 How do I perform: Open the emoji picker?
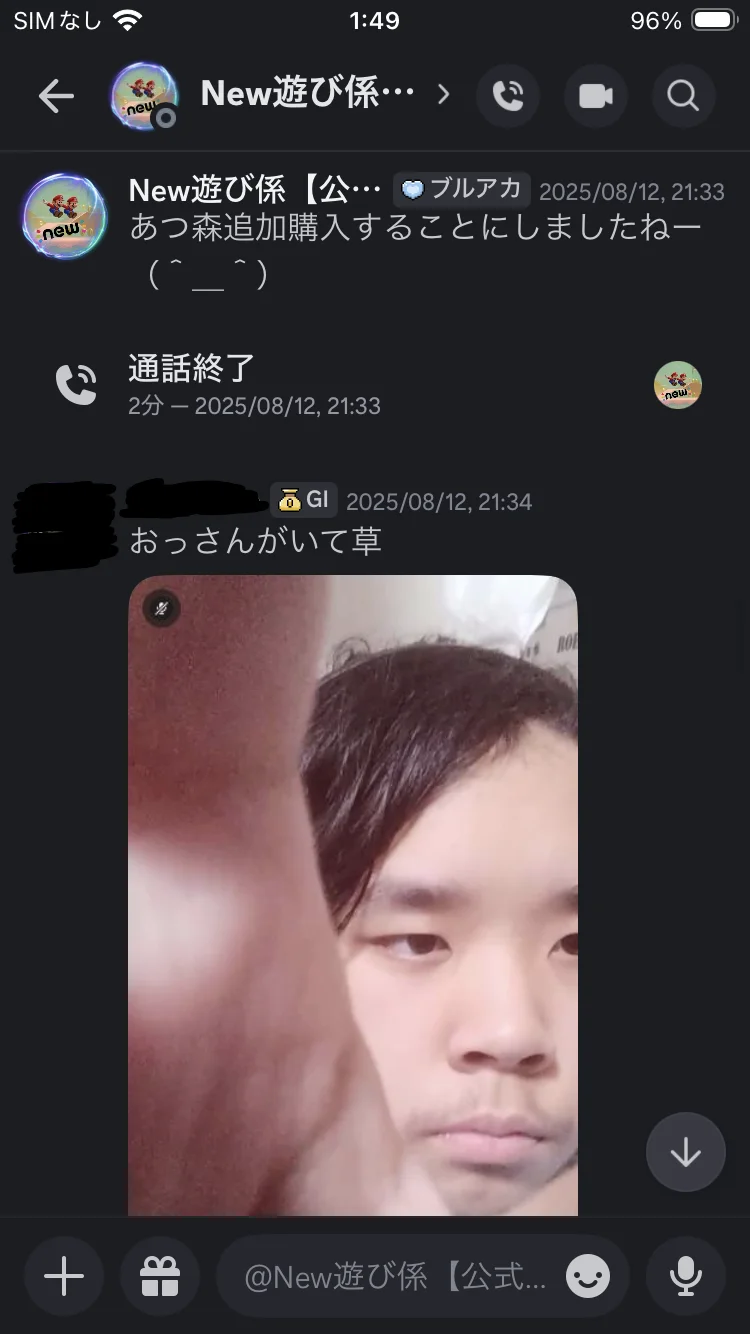pyautogui.click(x=588, y=1277)
